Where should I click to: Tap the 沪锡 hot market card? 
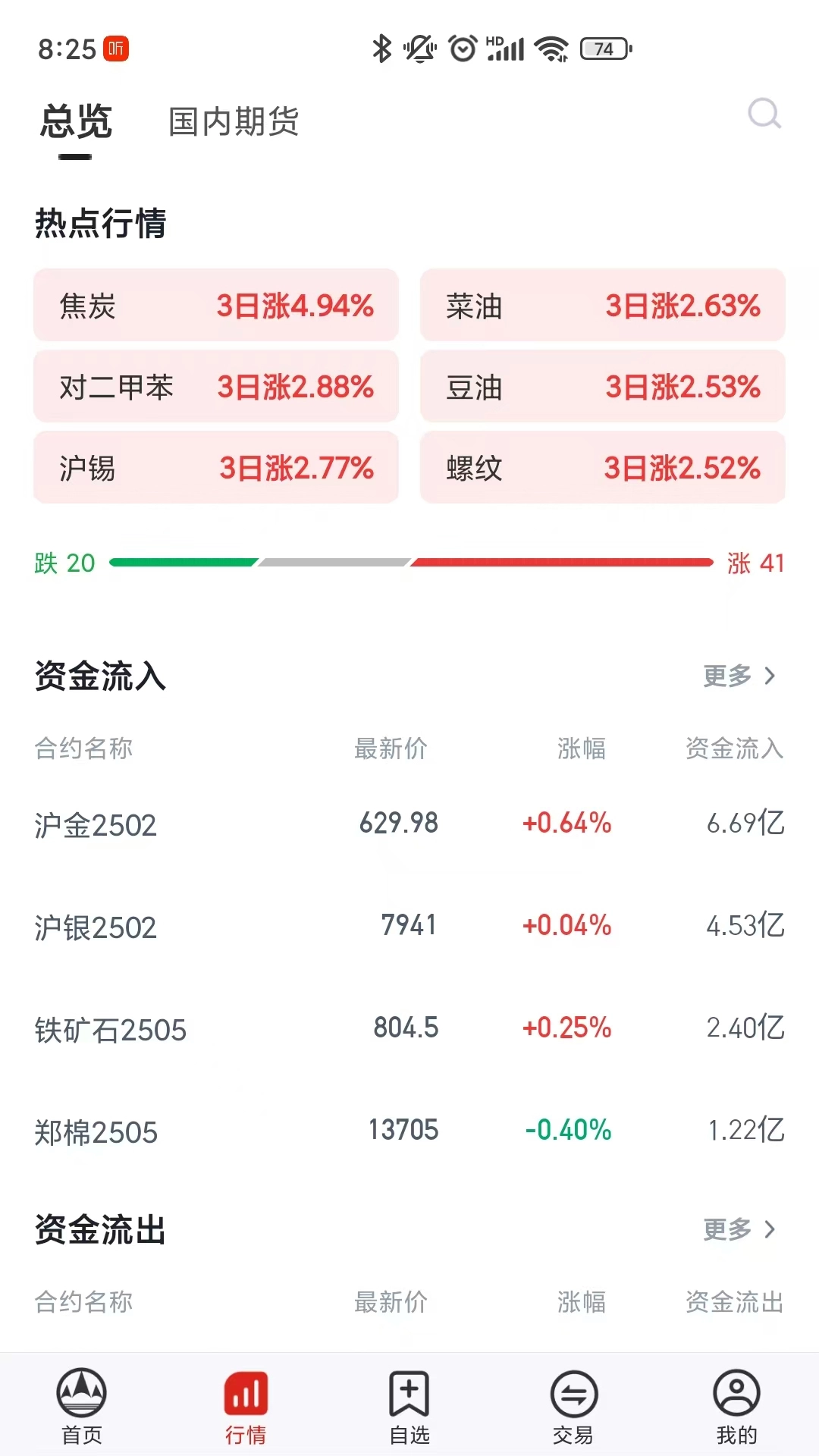click(x=216, y=468)
